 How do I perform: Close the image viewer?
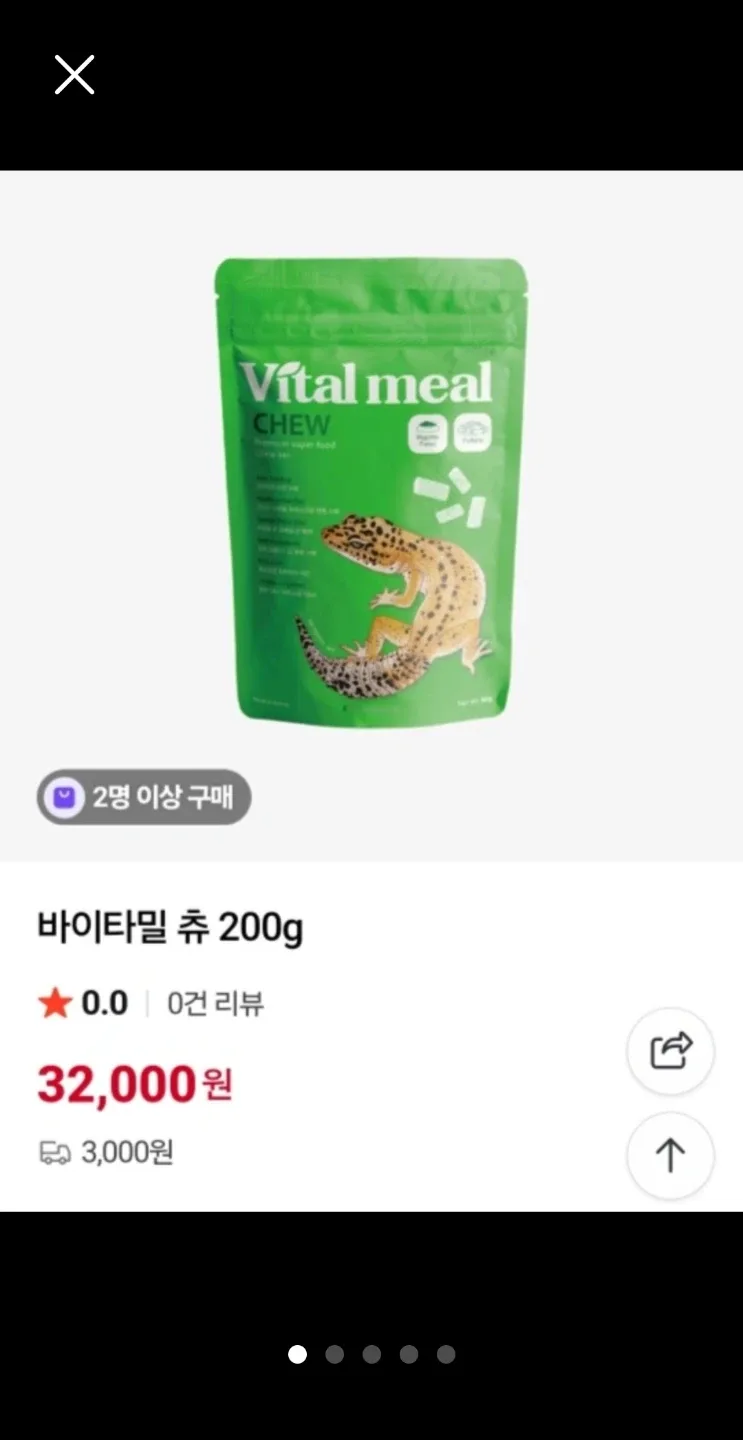point(74,75)
